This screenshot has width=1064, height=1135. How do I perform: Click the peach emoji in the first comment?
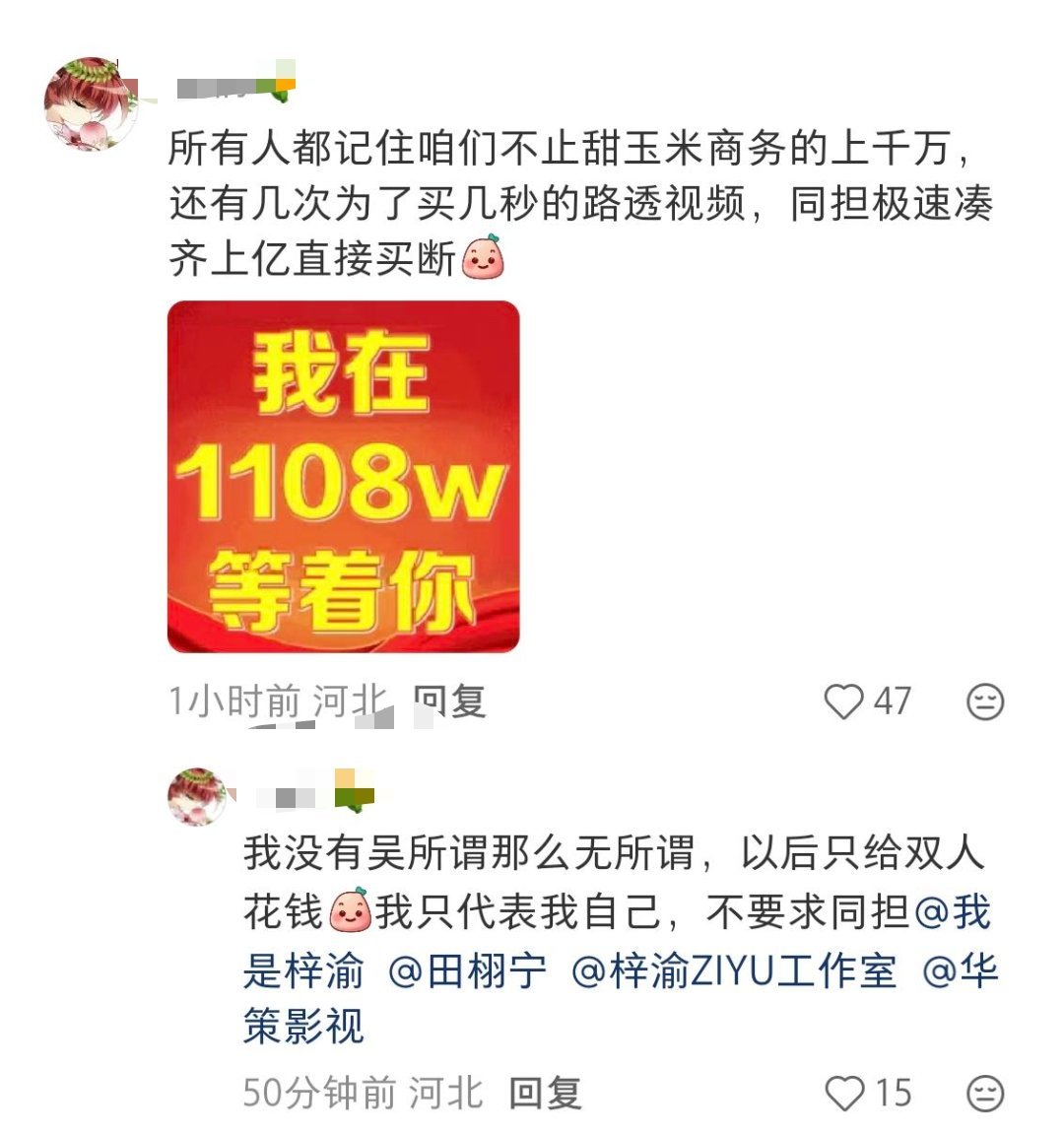[480, 260]
